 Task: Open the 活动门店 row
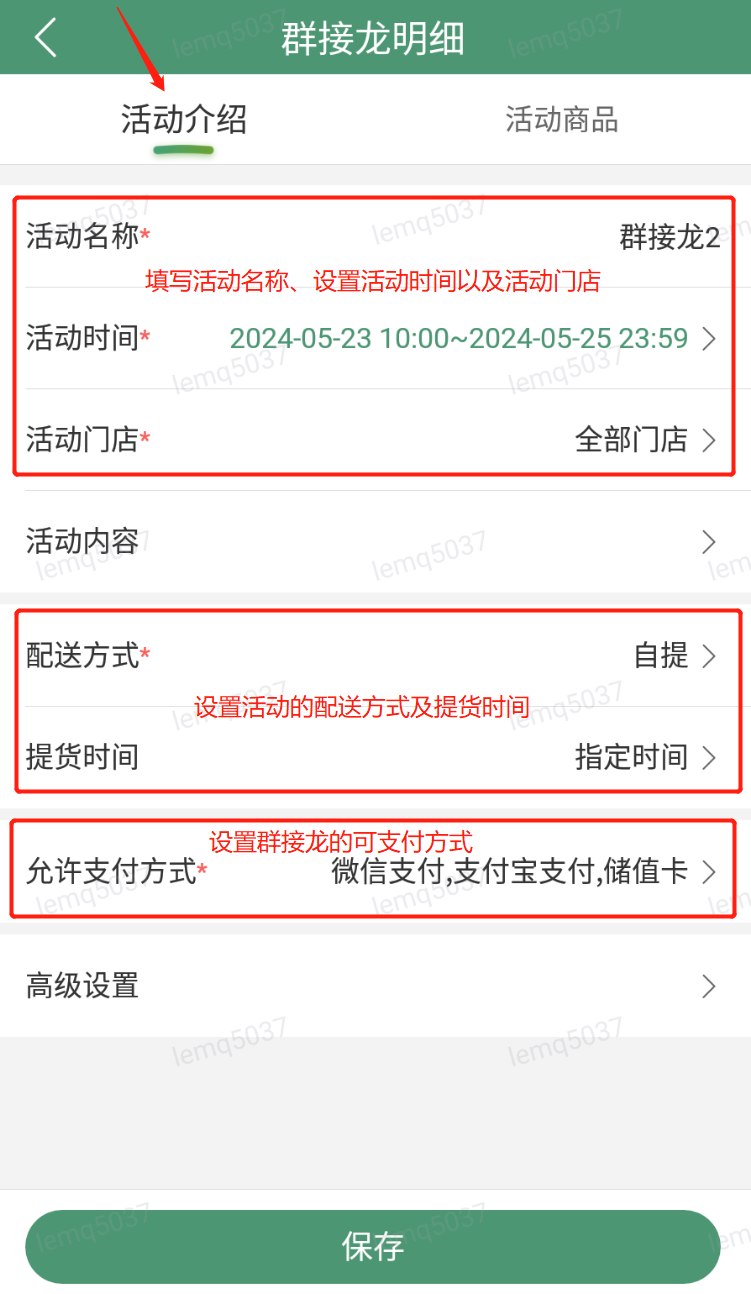tap(375, 439)
